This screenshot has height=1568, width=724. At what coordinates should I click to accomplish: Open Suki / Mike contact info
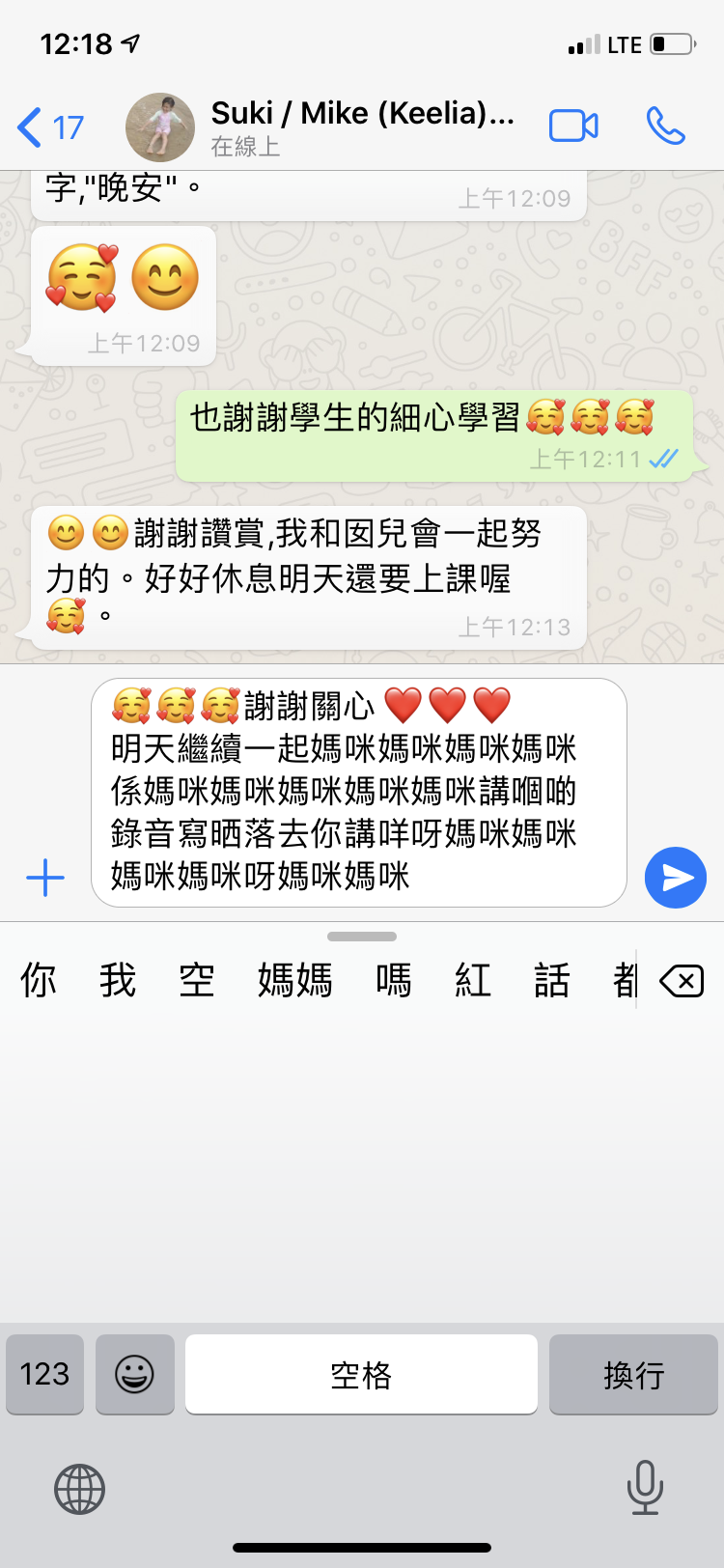362,126
